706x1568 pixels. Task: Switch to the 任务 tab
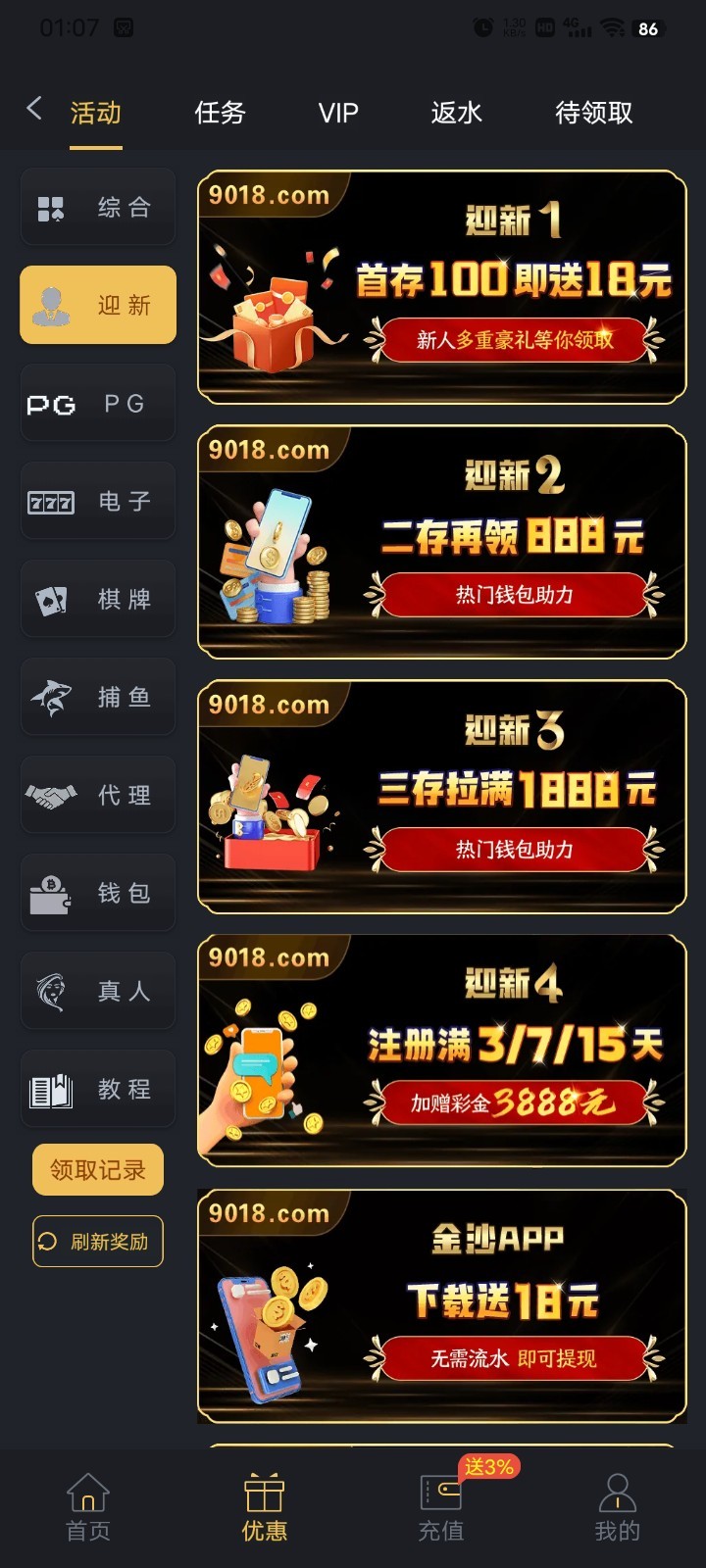[x=220, y=113]
